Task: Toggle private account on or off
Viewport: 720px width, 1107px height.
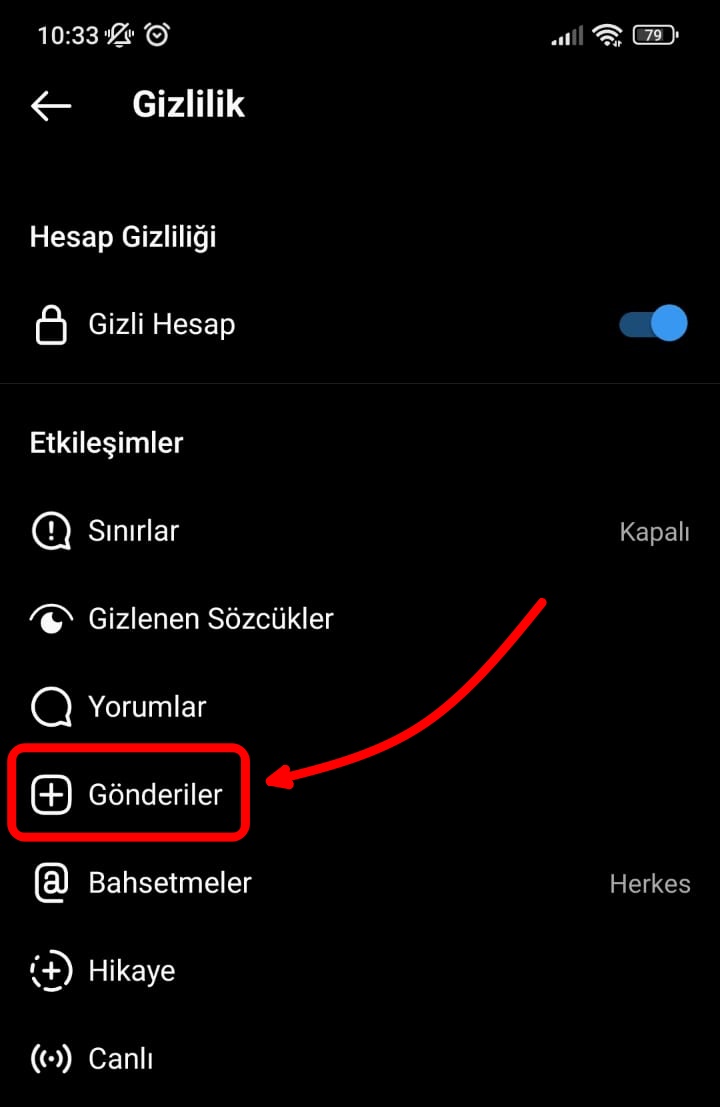Action: coord(651,323)
